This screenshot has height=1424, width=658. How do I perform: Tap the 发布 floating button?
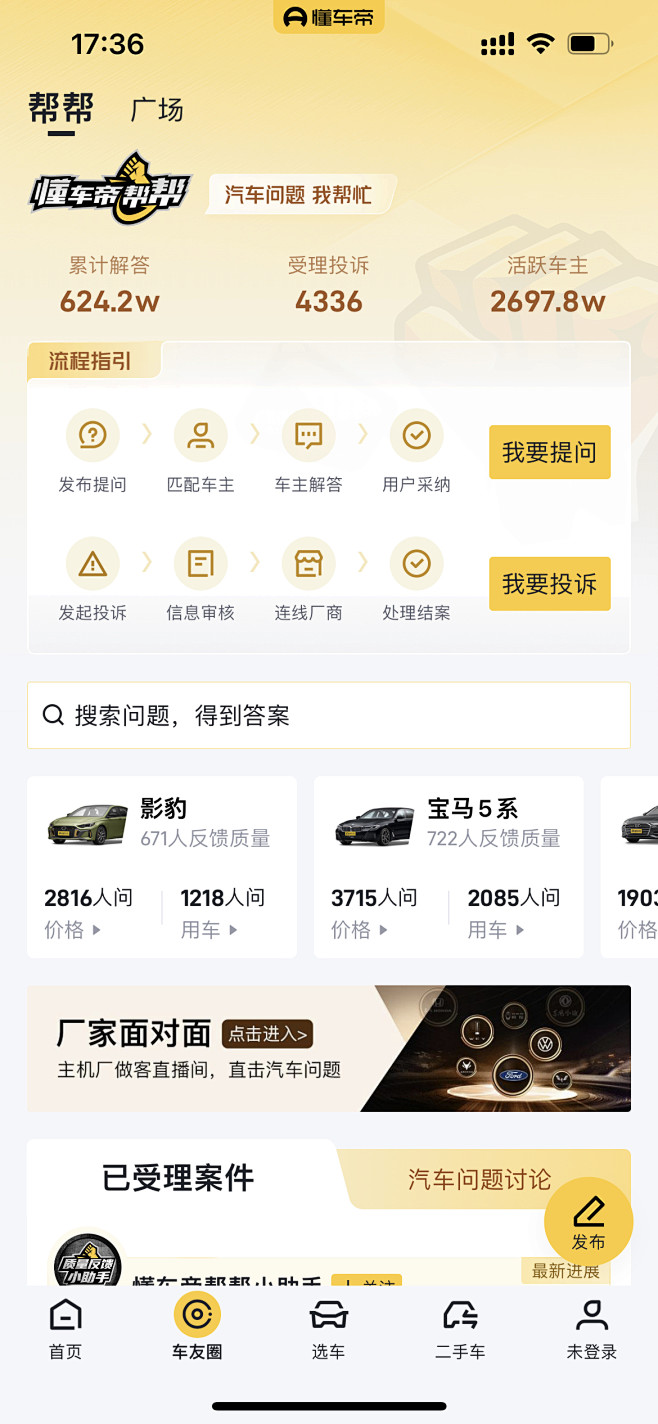pos(588,1222)
